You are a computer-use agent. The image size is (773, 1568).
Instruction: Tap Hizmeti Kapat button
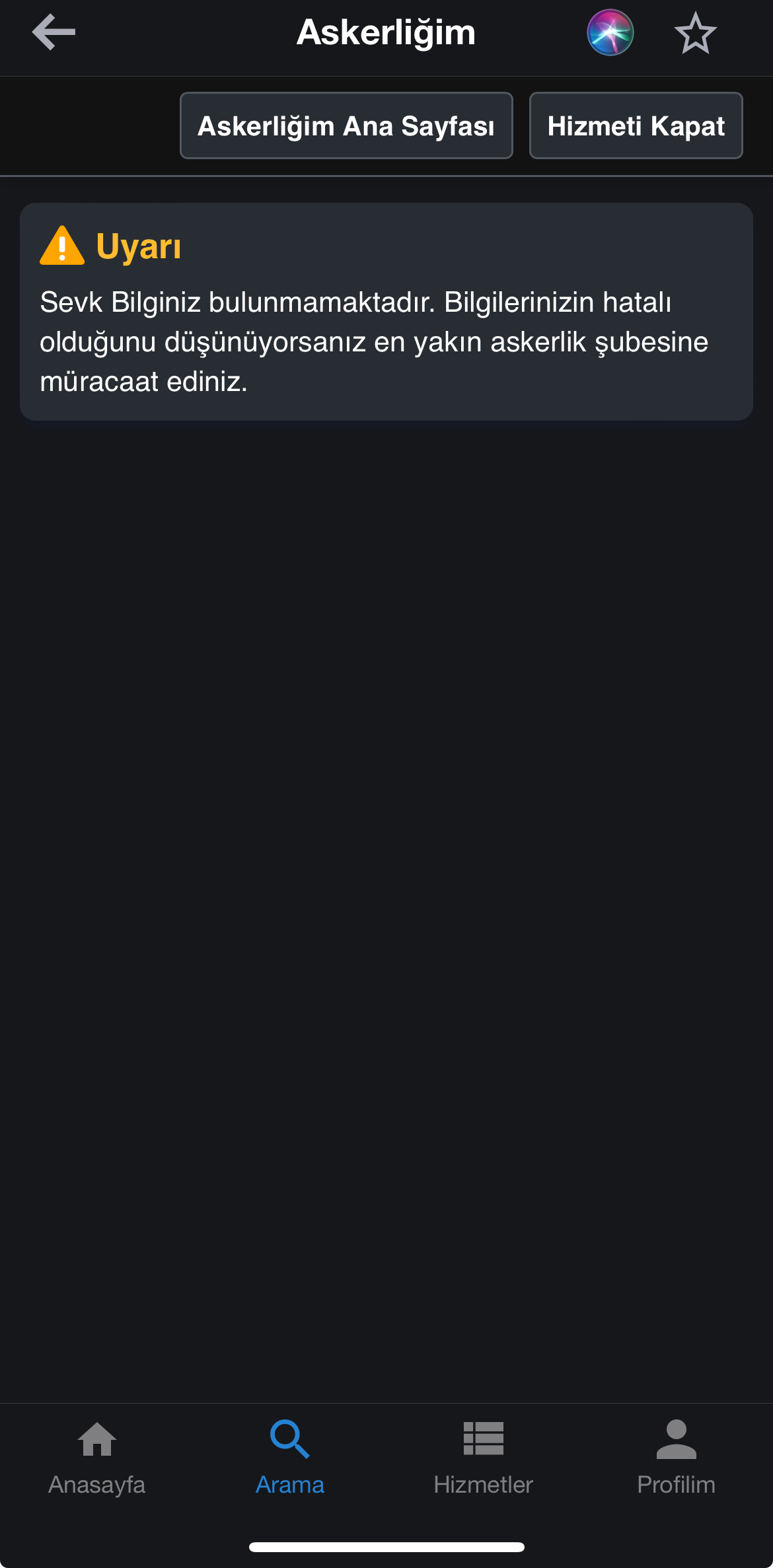pyautogui.click(x=636, y=125)
